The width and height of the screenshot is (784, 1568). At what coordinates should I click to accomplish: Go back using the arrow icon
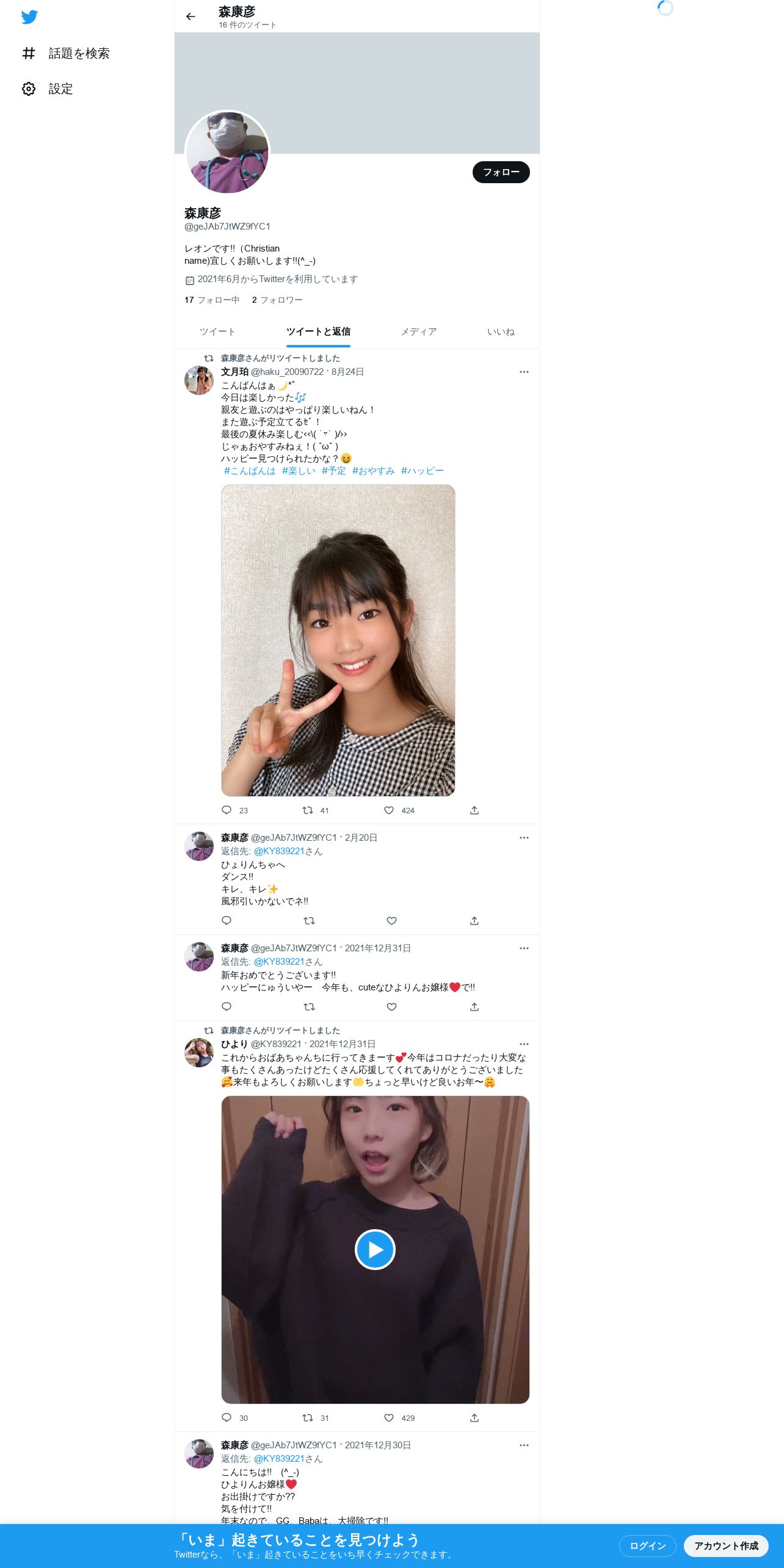point(191,16)
